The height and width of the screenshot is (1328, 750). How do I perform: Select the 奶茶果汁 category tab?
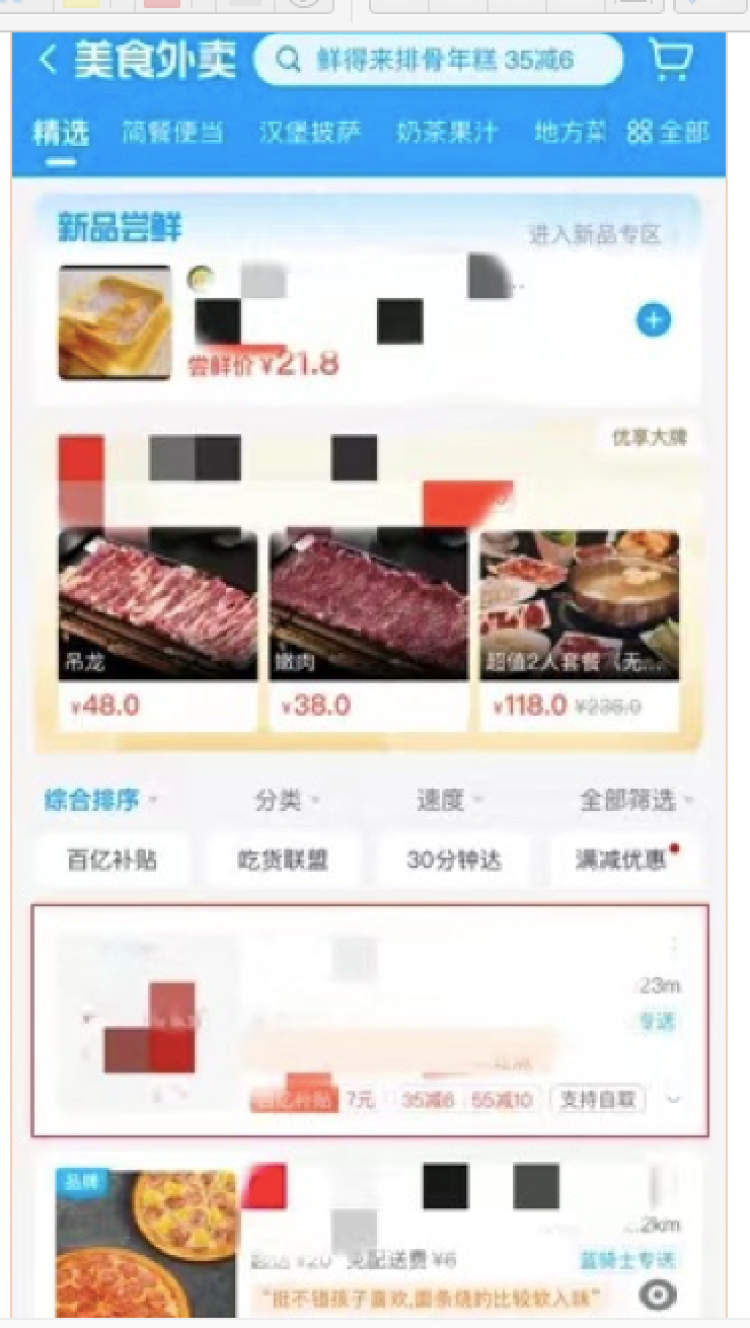click(x=446, y=132)
